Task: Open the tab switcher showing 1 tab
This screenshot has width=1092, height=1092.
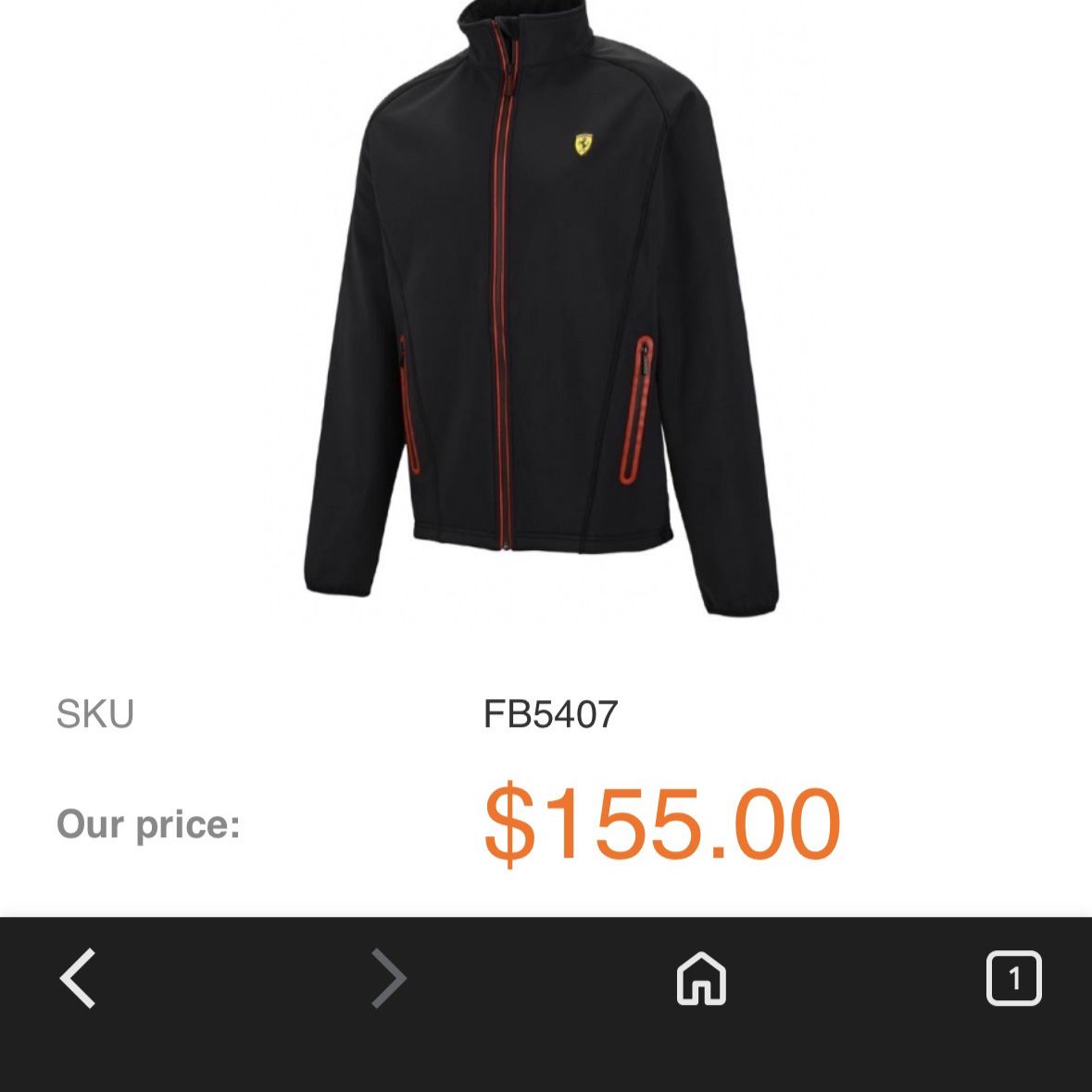Action: click(1013, 978)
